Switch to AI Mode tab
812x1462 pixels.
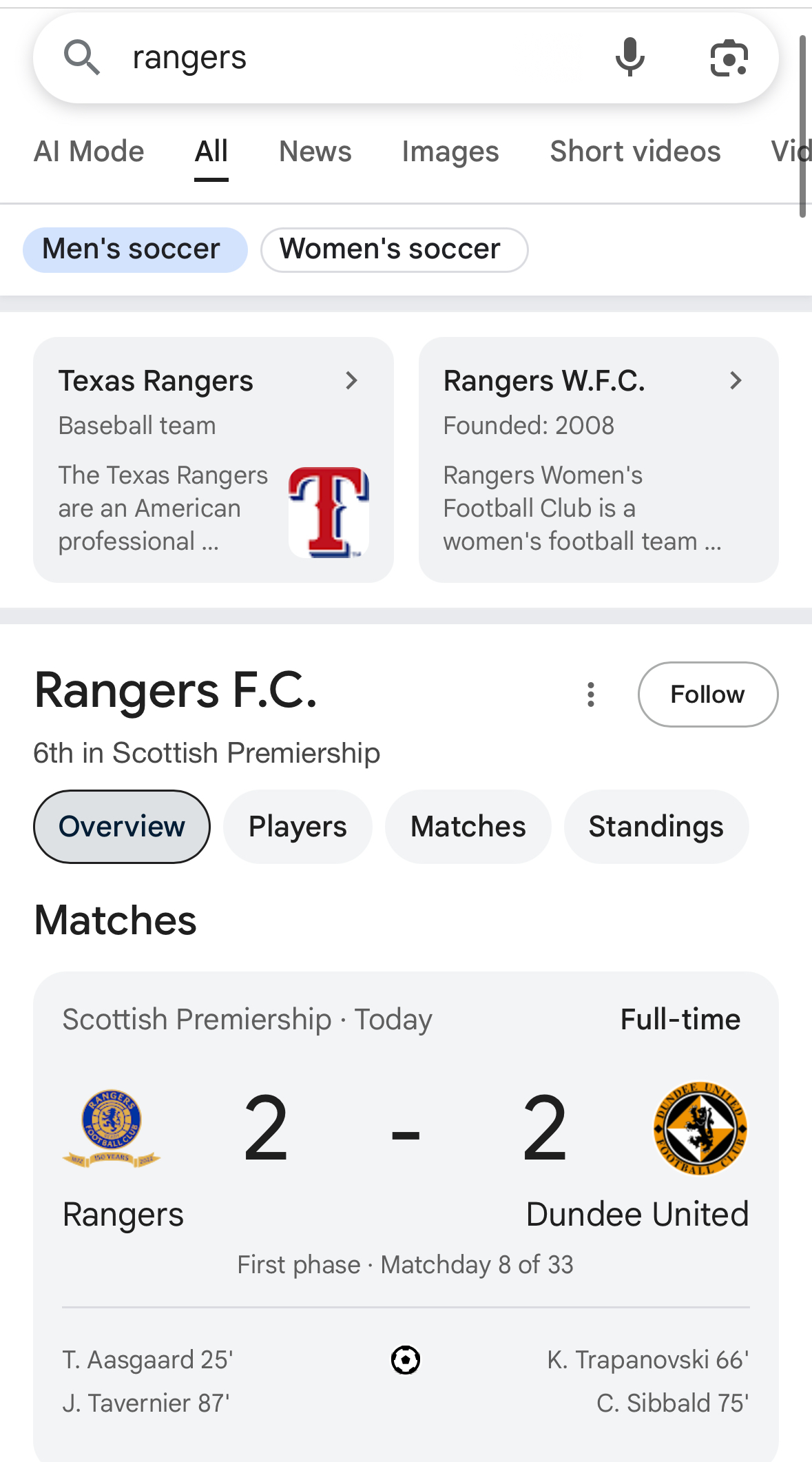[89, 152]
